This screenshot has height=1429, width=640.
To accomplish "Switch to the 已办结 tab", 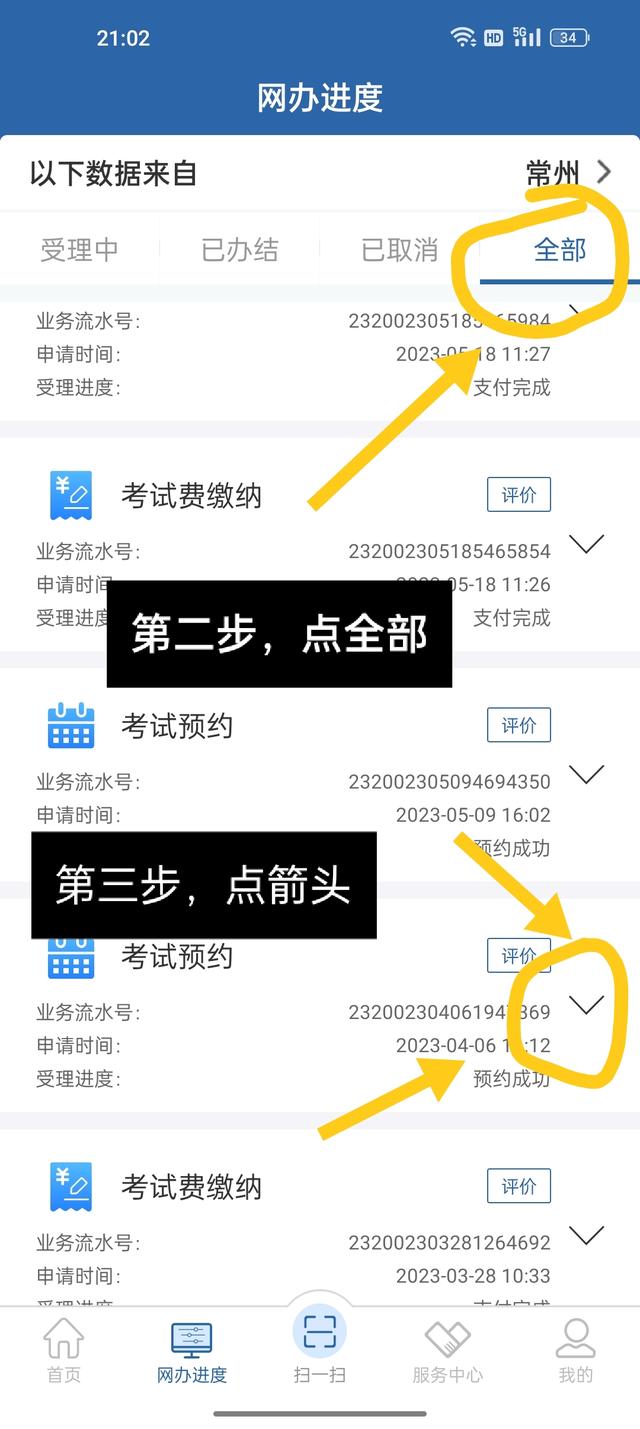I will (240, 249).
